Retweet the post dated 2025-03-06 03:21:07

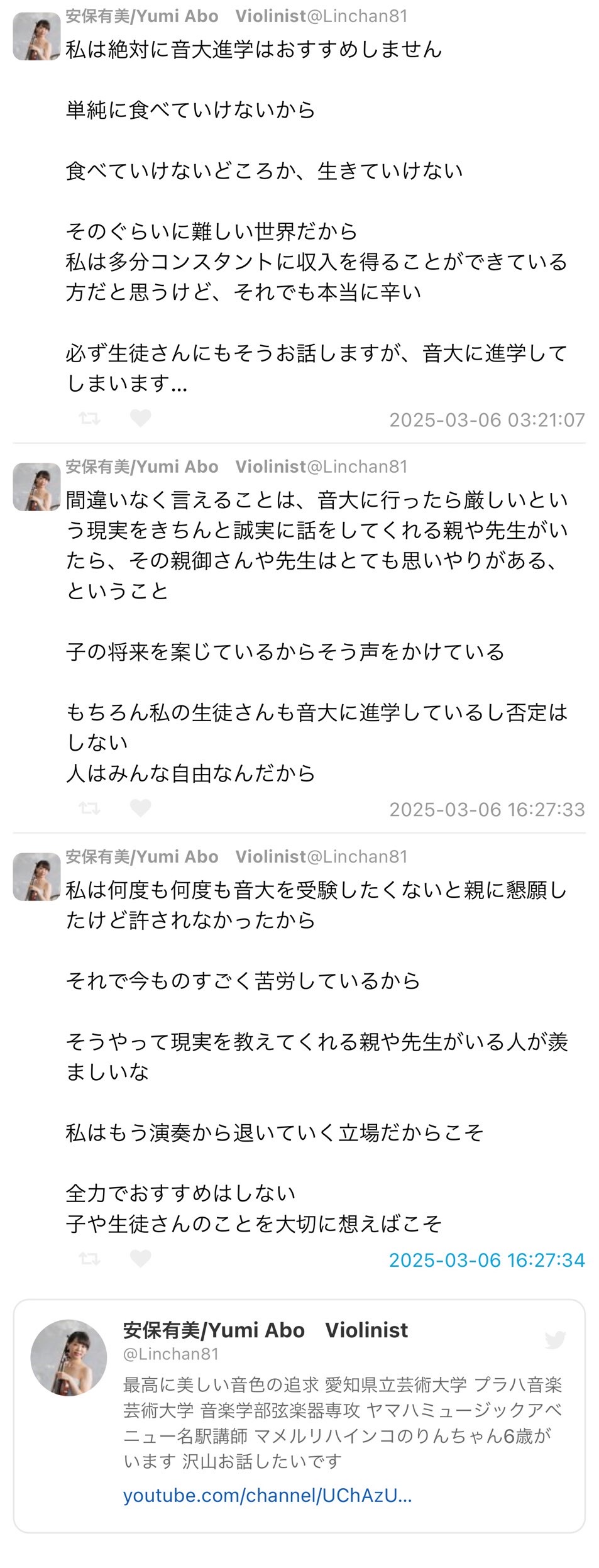click(x=89, y=418)
